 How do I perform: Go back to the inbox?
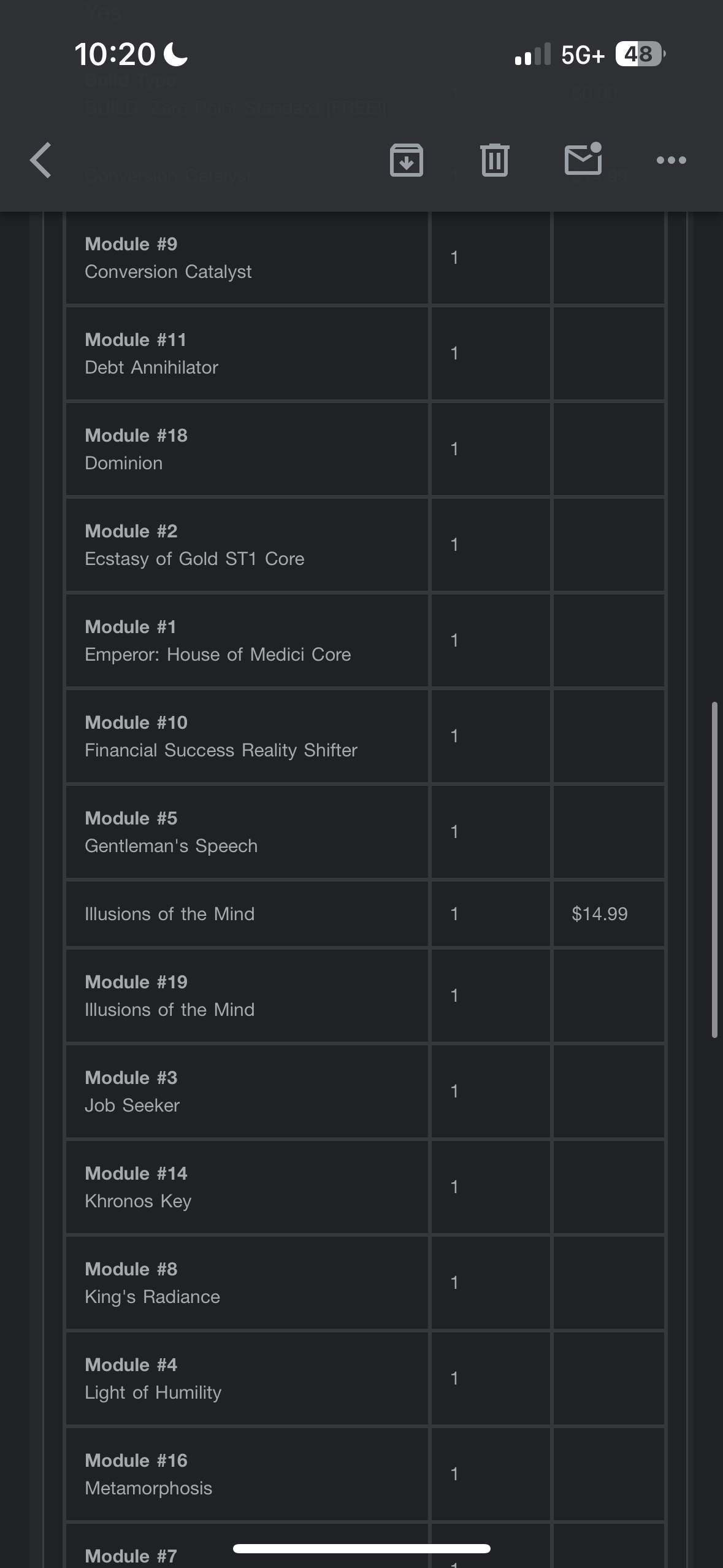[40, 160]
